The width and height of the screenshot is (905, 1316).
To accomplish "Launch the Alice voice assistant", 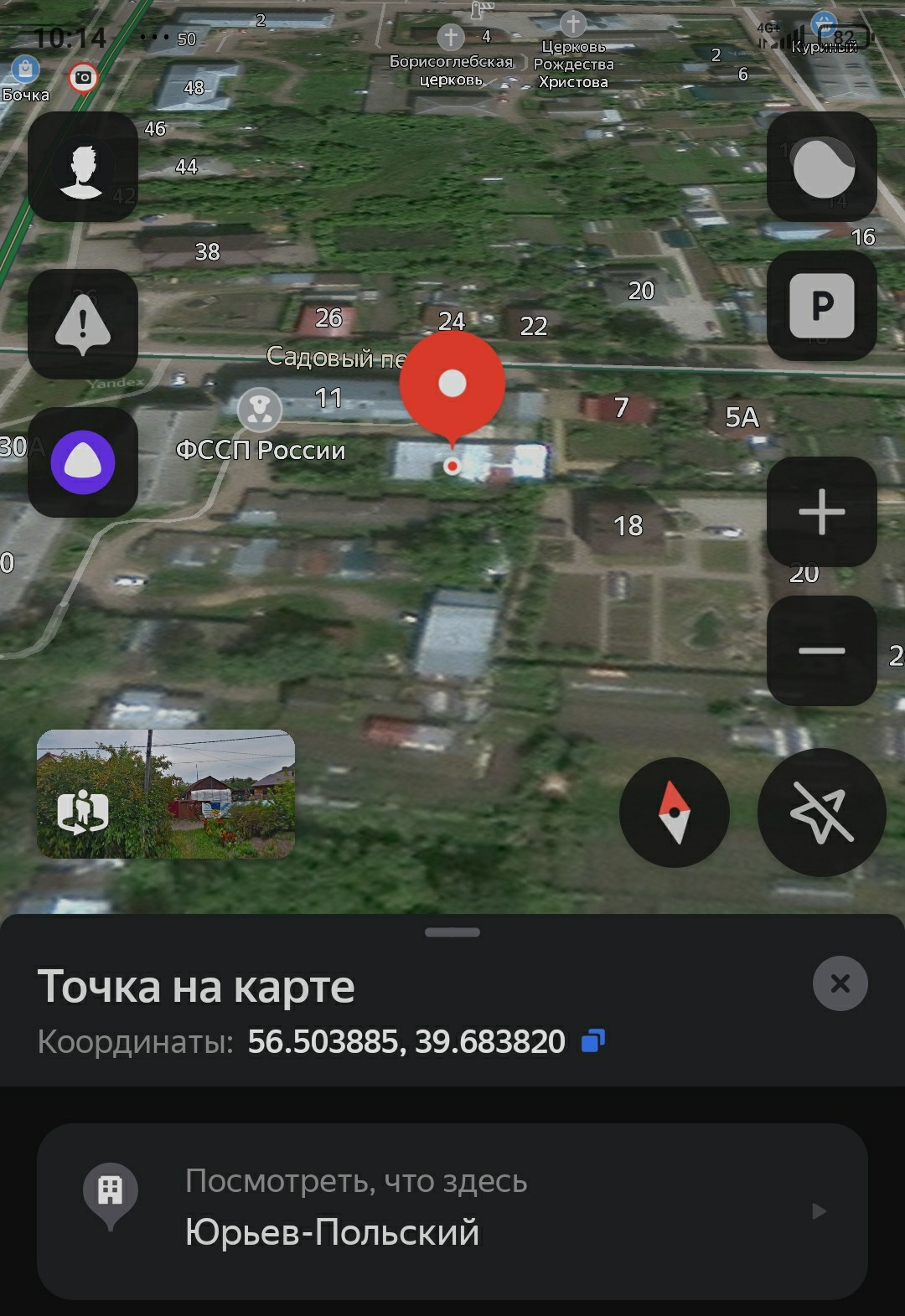I will (82, 462).
